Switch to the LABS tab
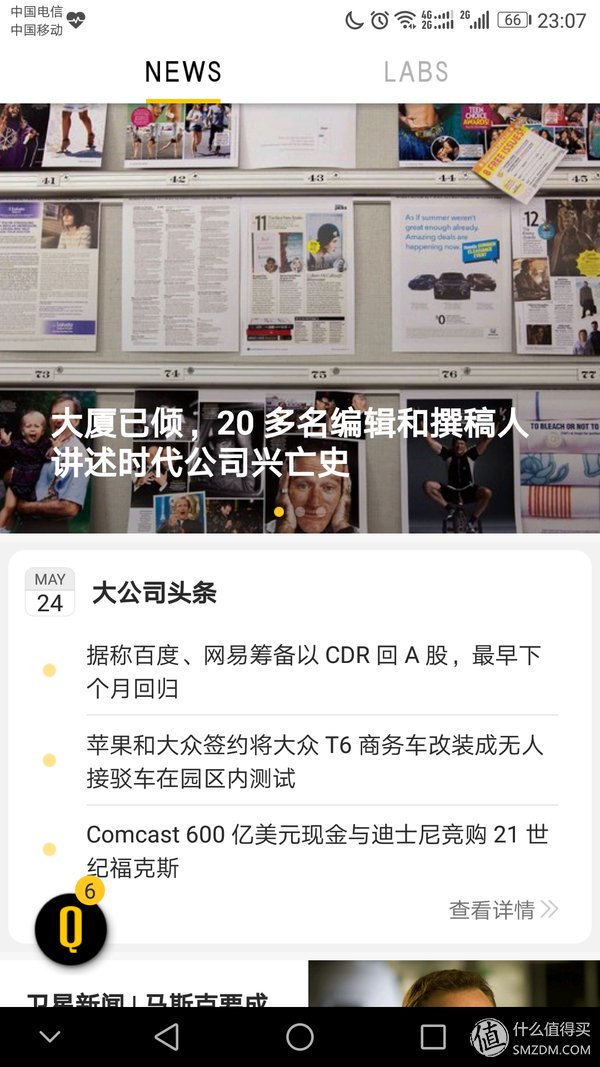Image resolution: width=600 pixels, height=1067 pixels. pyautogui.click(x=416, y=72)
